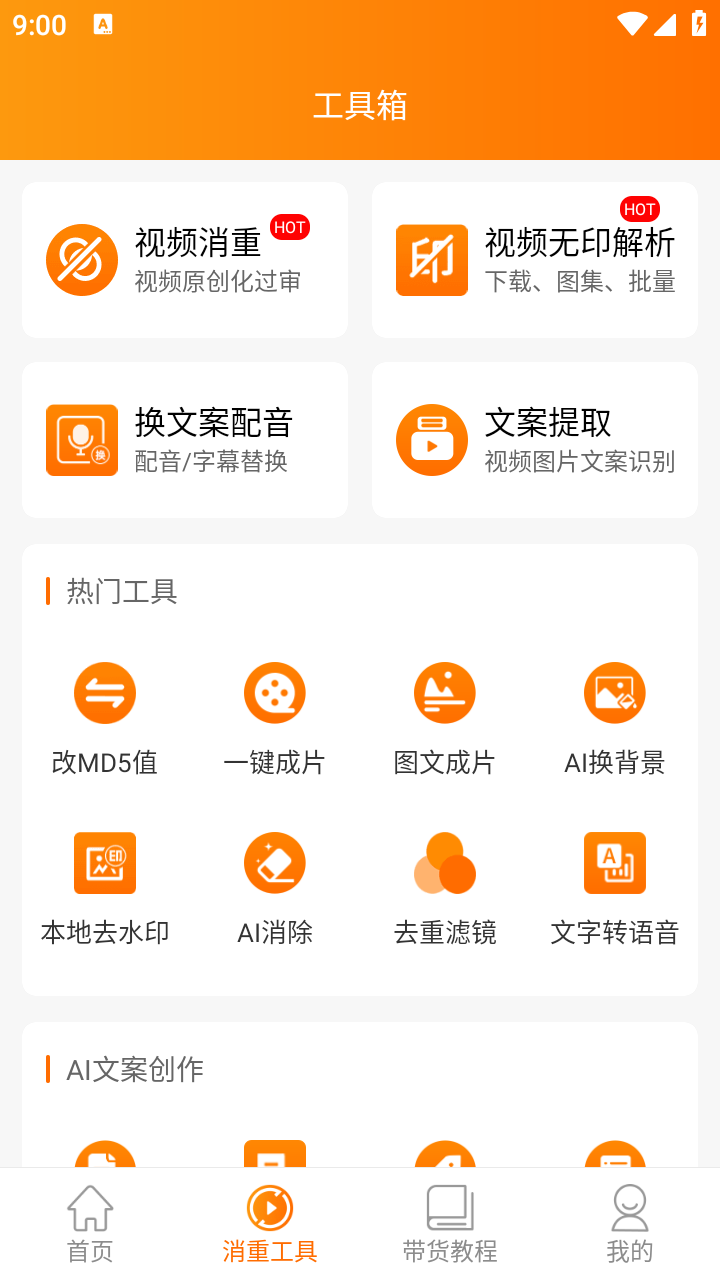Launch the AI换背景 tool
Image resolution: width=720 pixels, height=1280 pixels.
pos(615,692)
